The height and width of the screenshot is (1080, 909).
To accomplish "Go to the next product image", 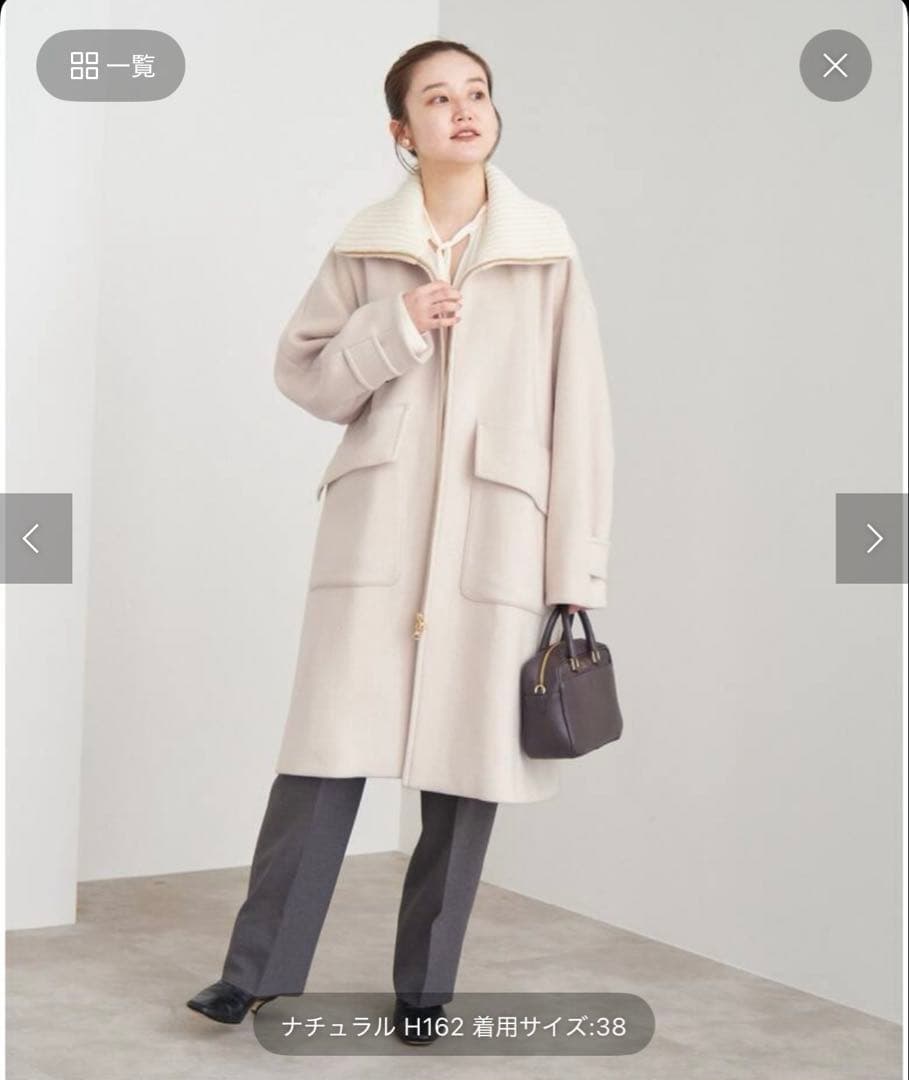I will click(x=872, y=538).
